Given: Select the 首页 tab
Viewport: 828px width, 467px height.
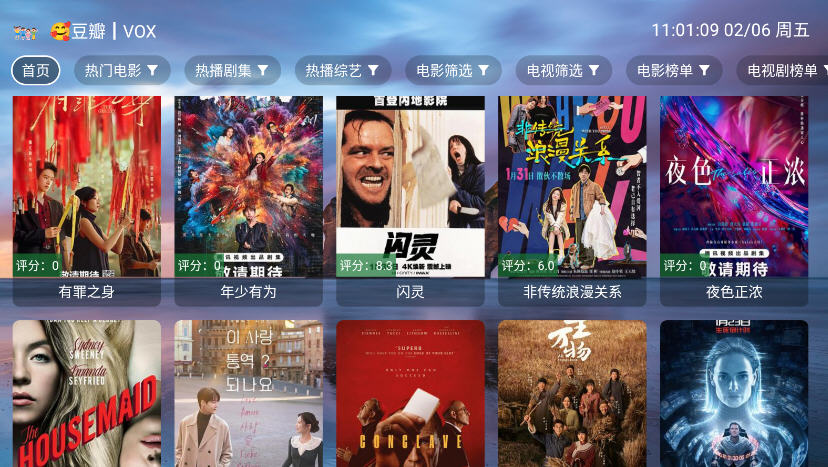Looking at the screenshot, I should click(x=36, y=71).
